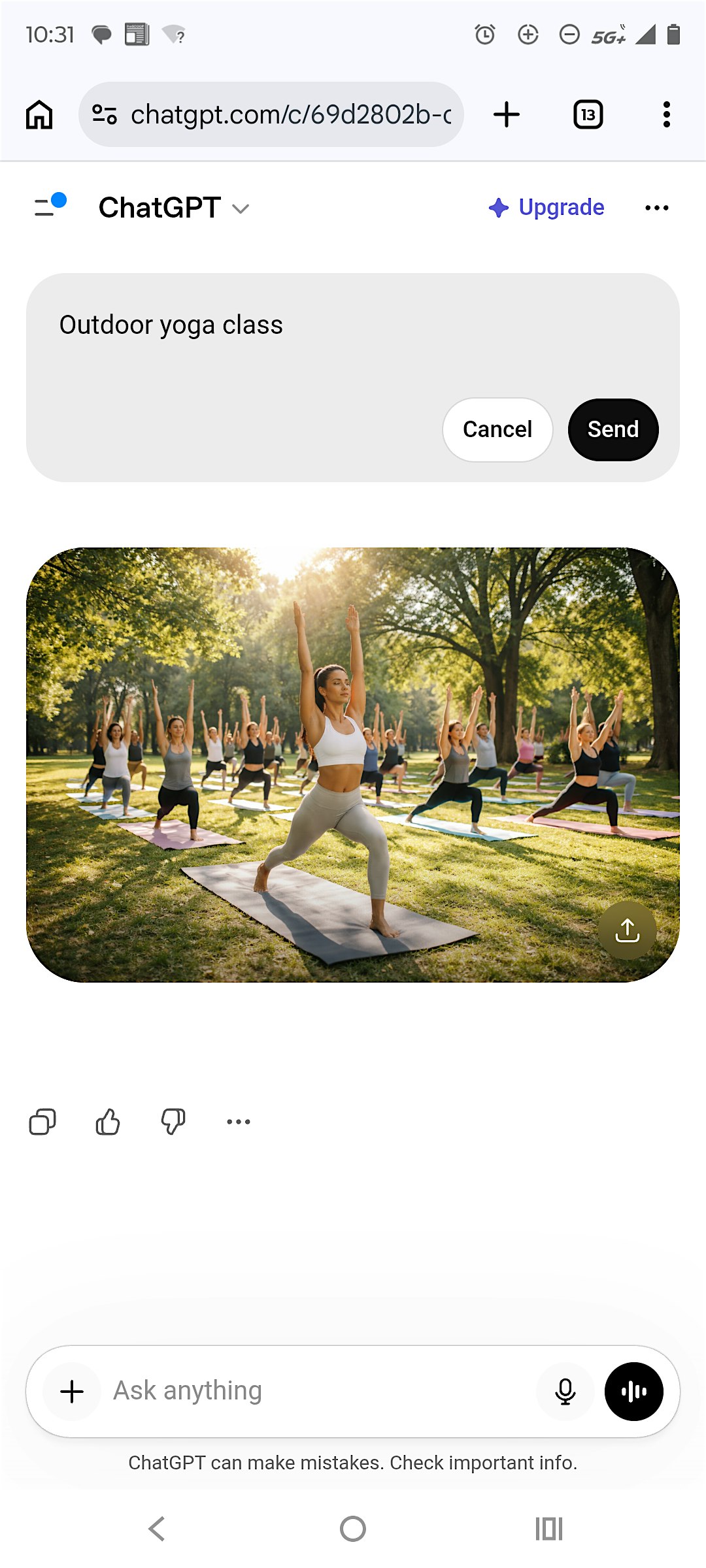Tap the plus attach button in composer

(72, 1392)
